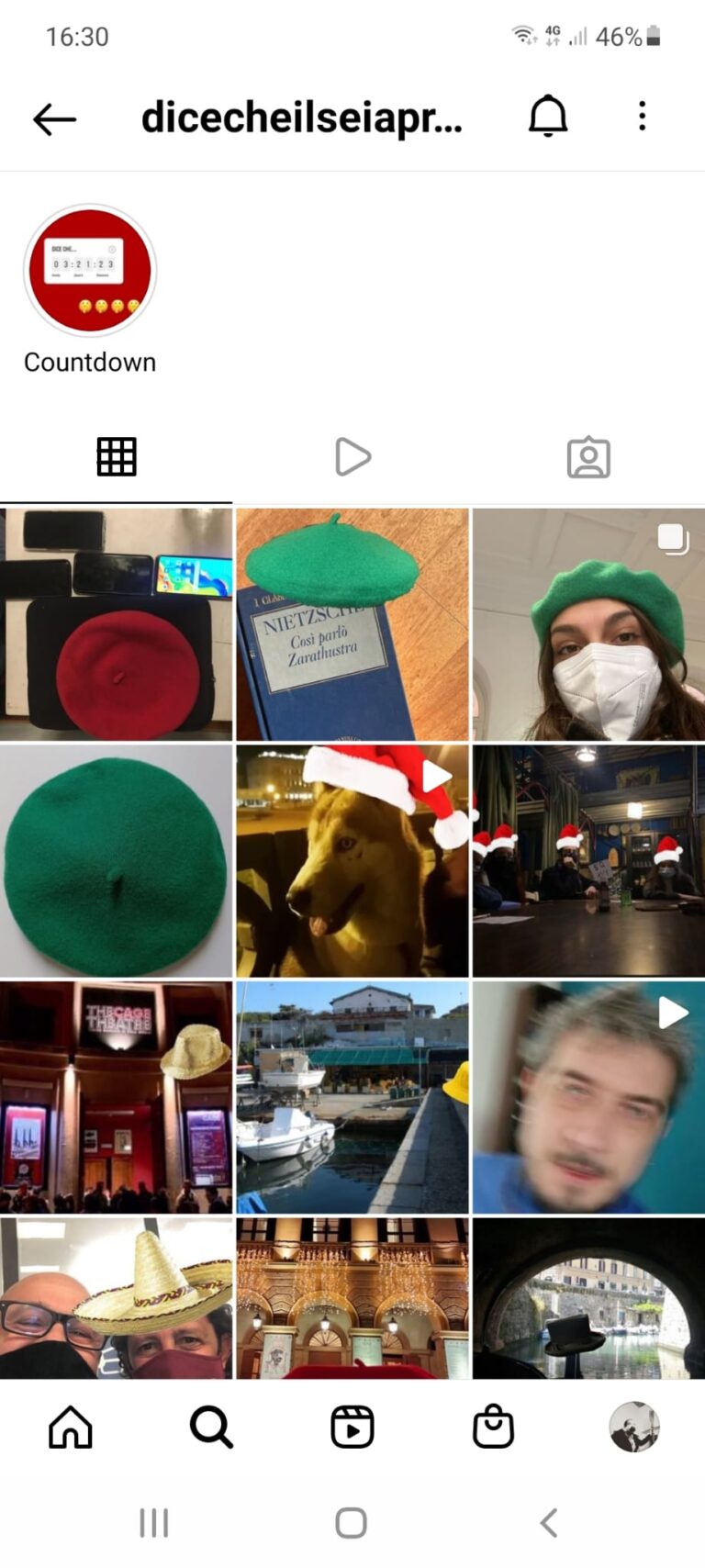Viewport: 705px width, 1568px height.
Task: Open the Search and explore tab
Action: pos(211,1428)
